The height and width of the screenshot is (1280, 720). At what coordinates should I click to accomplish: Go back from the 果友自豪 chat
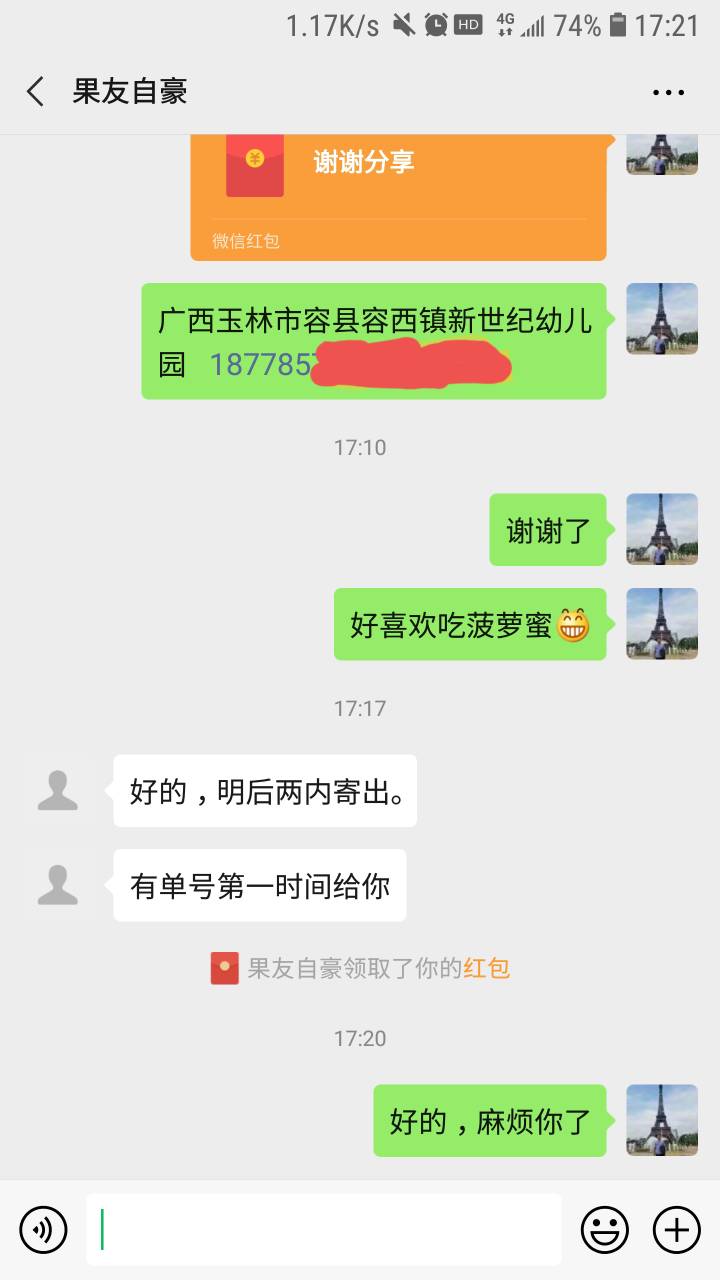click(36, 92)
